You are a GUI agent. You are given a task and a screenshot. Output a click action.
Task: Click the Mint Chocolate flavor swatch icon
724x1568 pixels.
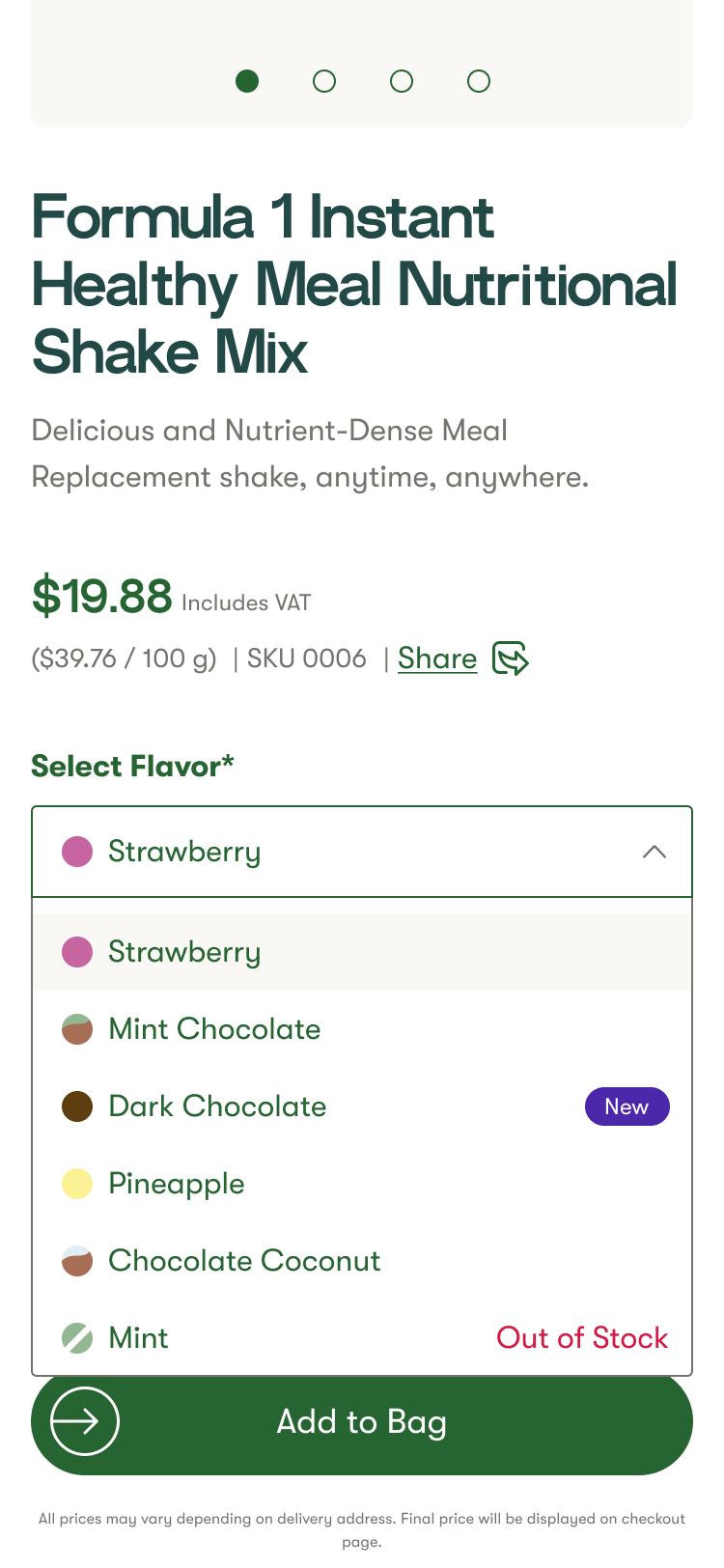point(76,1028)
